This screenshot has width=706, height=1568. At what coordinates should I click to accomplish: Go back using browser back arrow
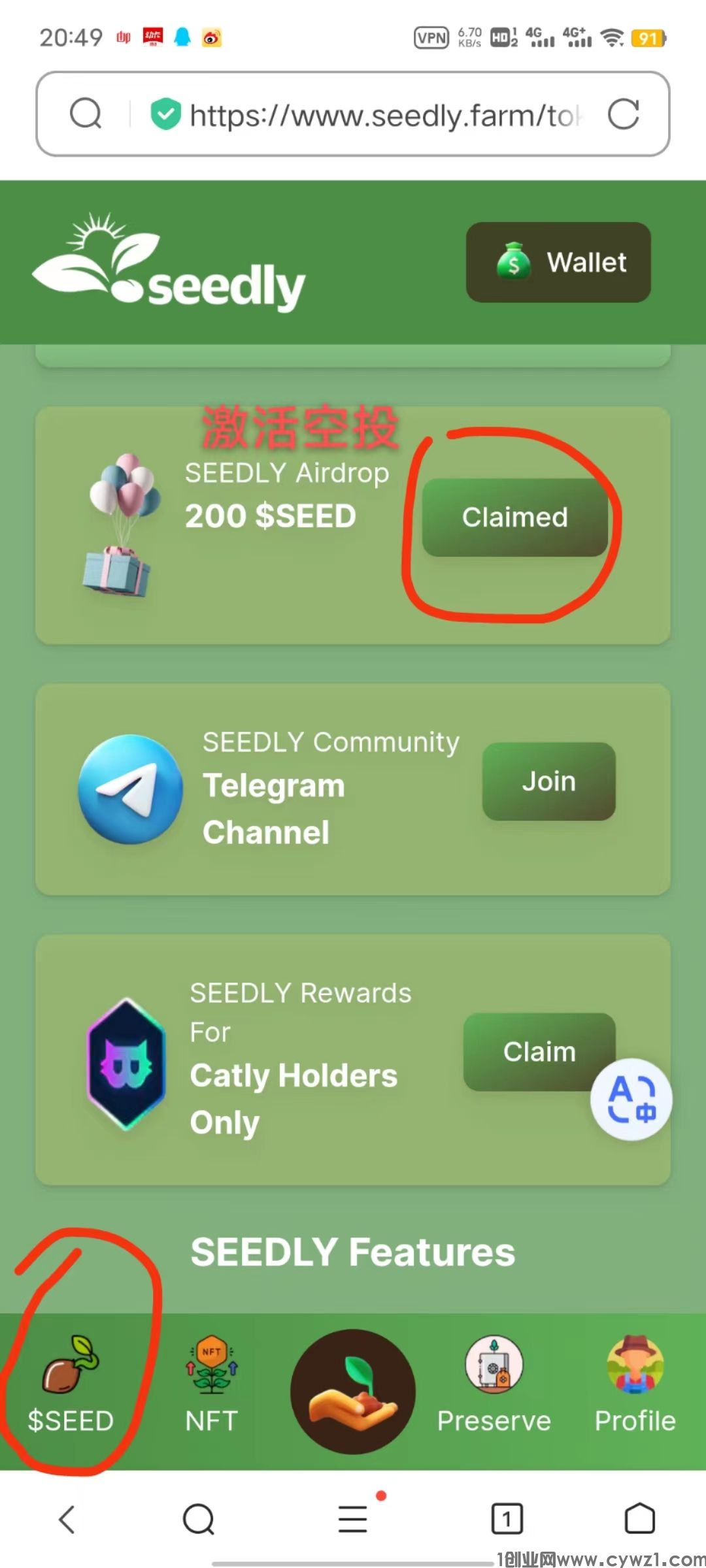pos(67,1519)
